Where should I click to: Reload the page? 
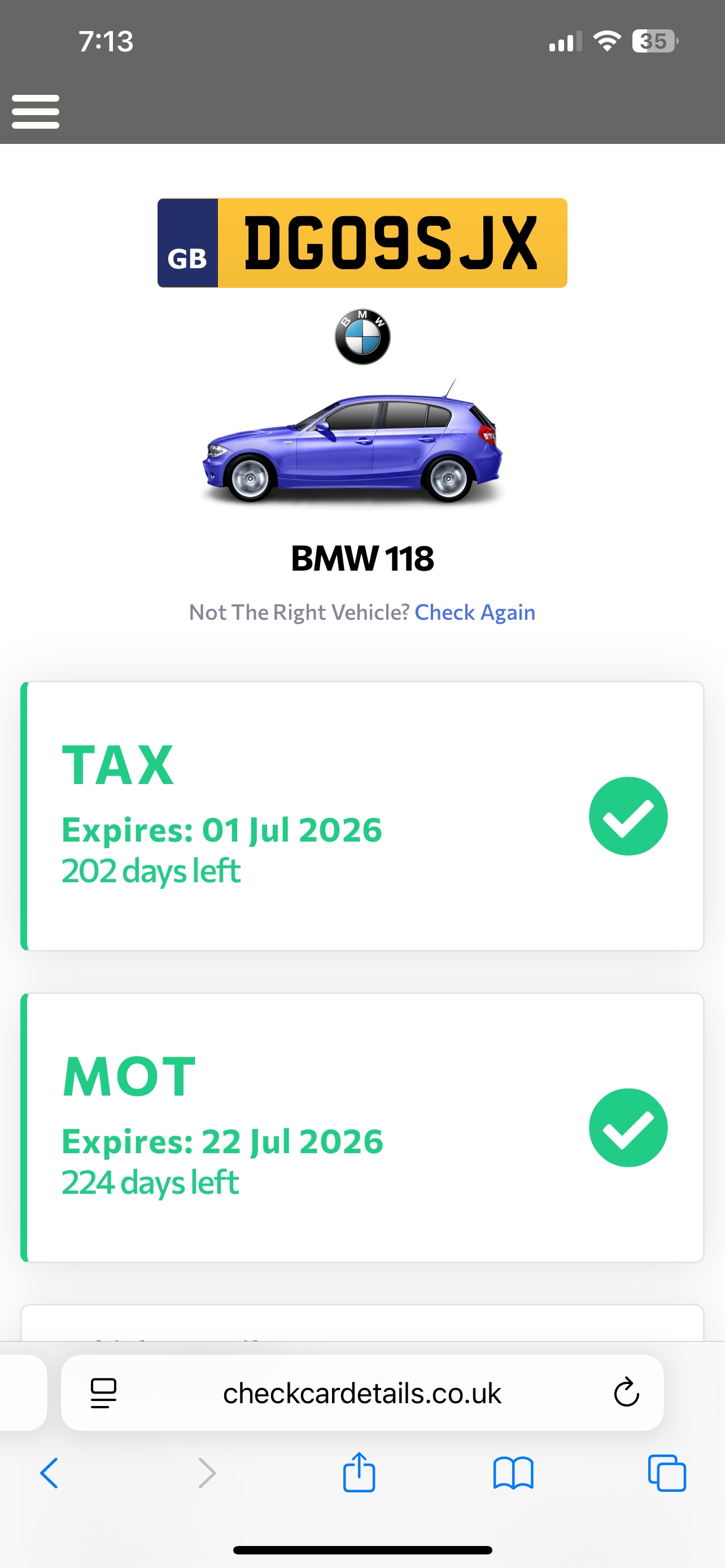626,1392
